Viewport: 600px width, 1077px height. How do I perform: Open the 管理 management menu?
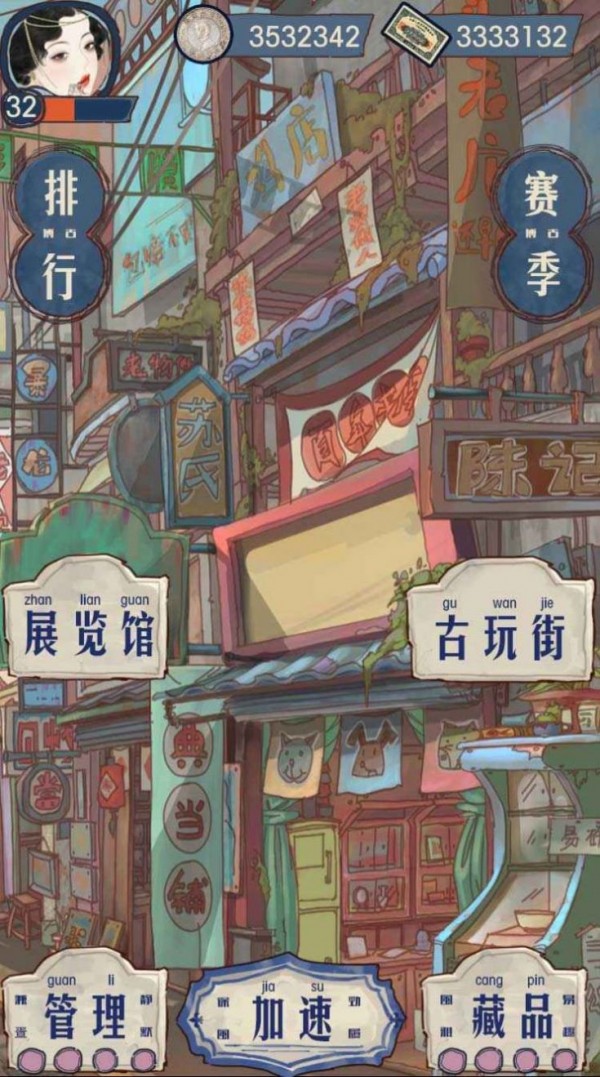[84, 1012]
